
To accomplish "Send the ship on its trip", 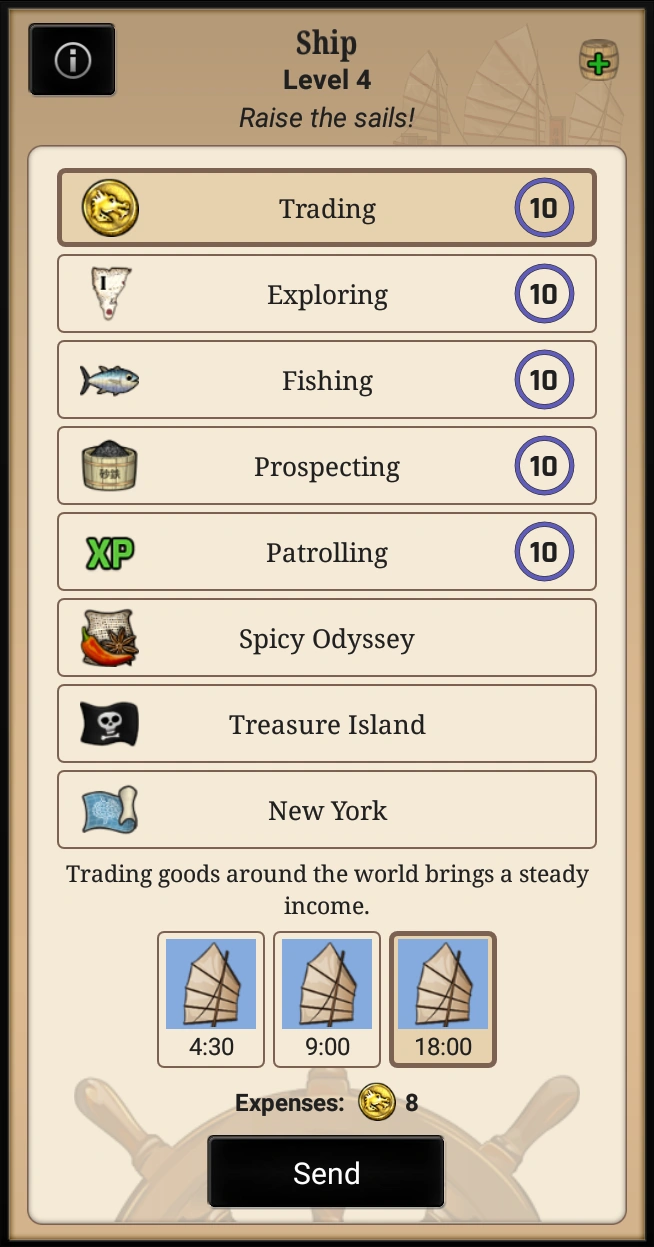I will [326, 1172].
